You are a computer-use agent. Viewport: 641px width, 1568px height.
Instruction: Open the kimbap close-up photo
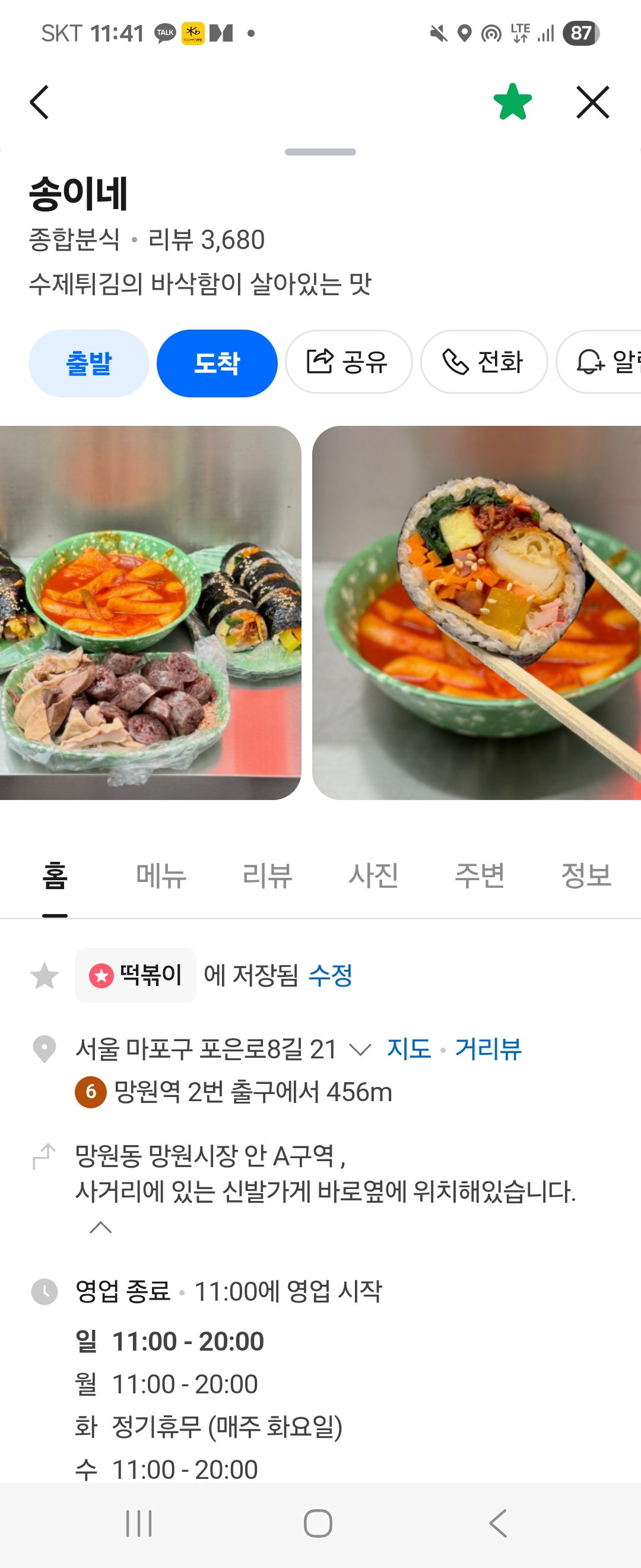click(x=475, y=612)
